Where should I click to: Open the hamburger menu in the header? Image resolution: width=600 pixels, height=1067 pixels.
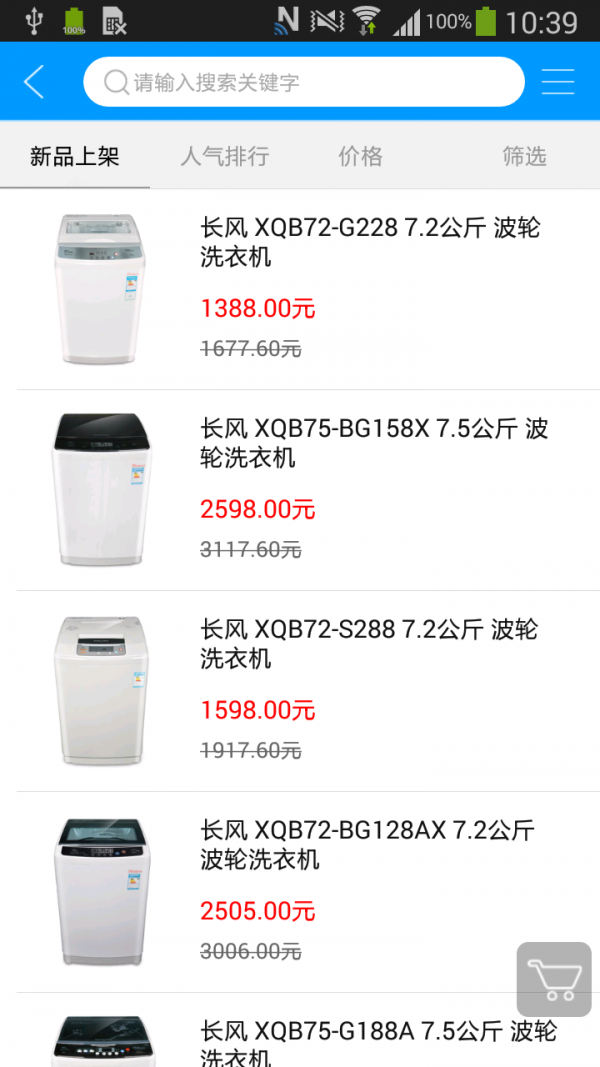coord(558,82)
